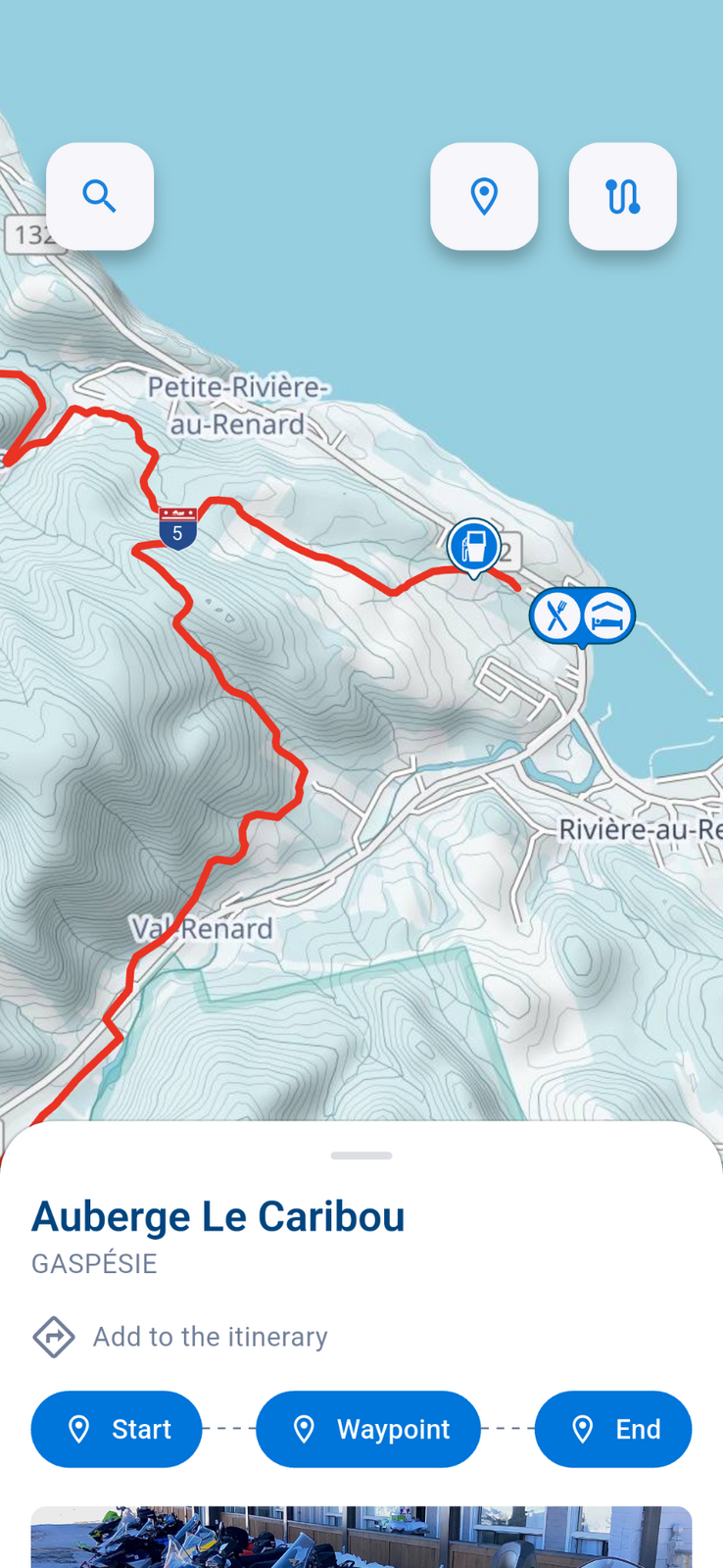Open the route planner button

622,196
